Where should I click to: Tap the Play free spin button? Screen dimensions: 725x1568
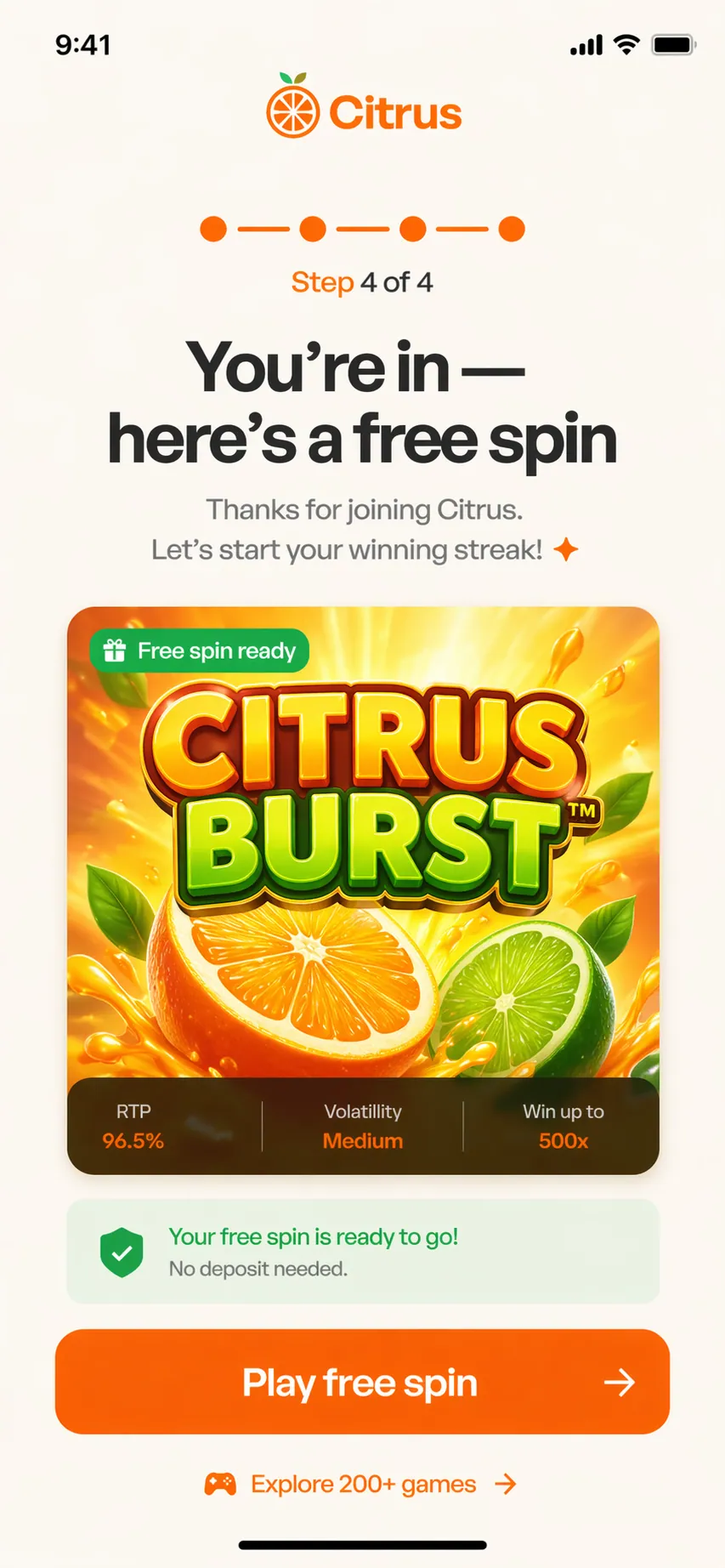point(362,1382)
